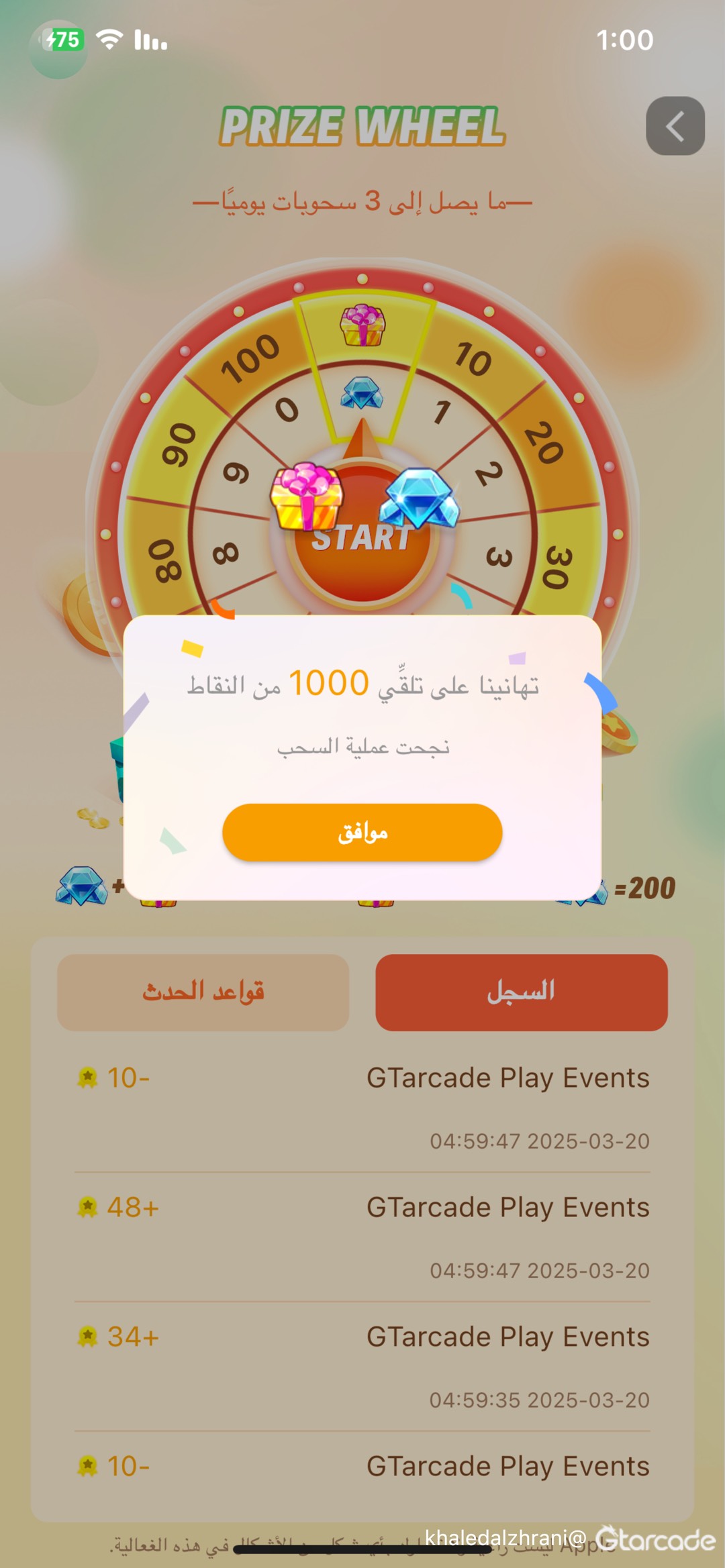This screenshot has height=1568, width=725.
Task: Confirm the dialog with موافق button
Action: (x=362, y=833)
